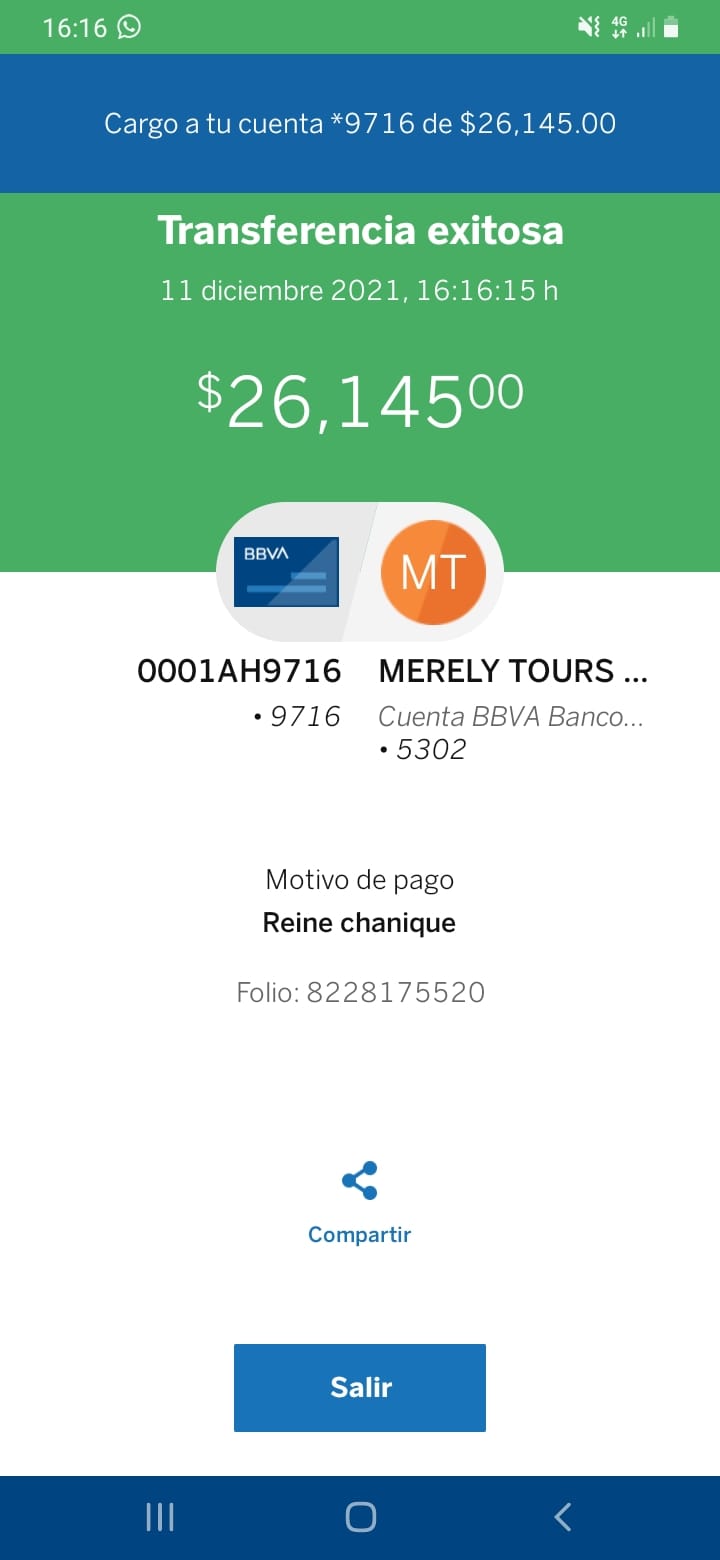Screen dimensions: 720x1560
Task: Tap the Salir button to exit
Action: coord(360,1387)
